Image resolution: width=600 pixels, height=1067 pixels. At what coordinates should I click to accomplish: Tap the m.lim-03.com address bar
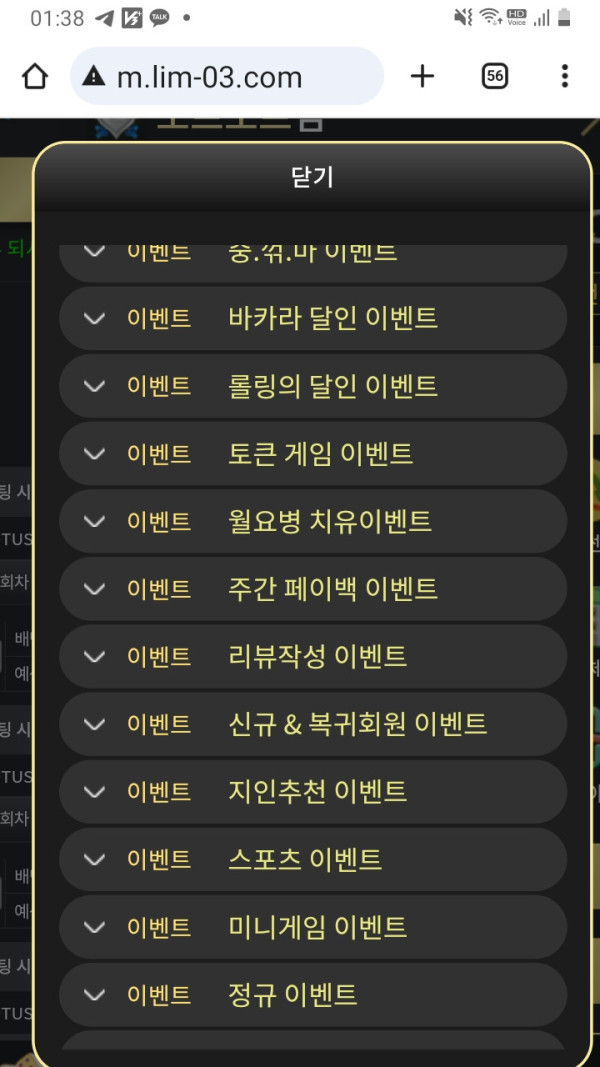pos(227,77)
